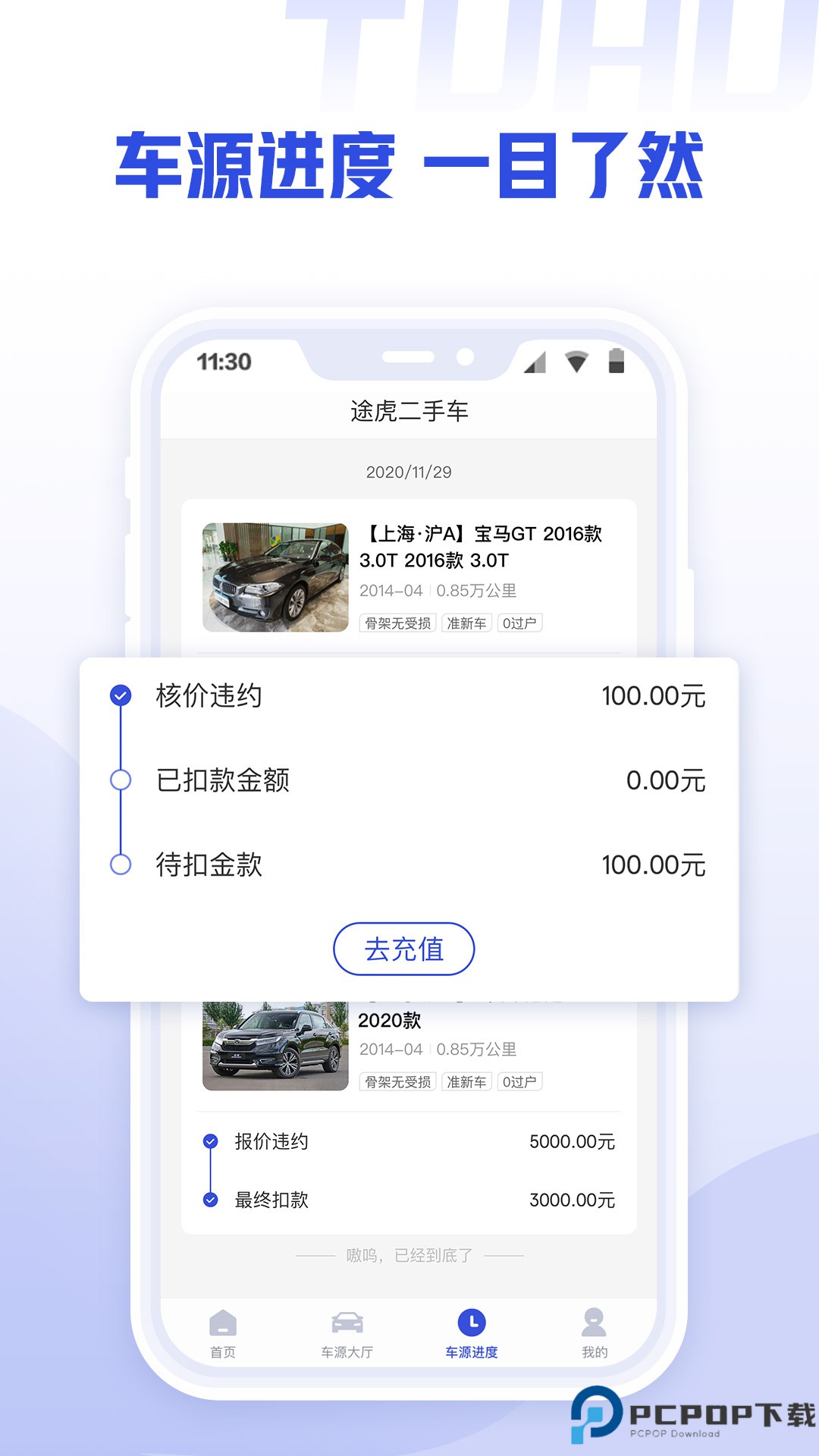Open the BMW car photo thumbnail

[275, 576]
